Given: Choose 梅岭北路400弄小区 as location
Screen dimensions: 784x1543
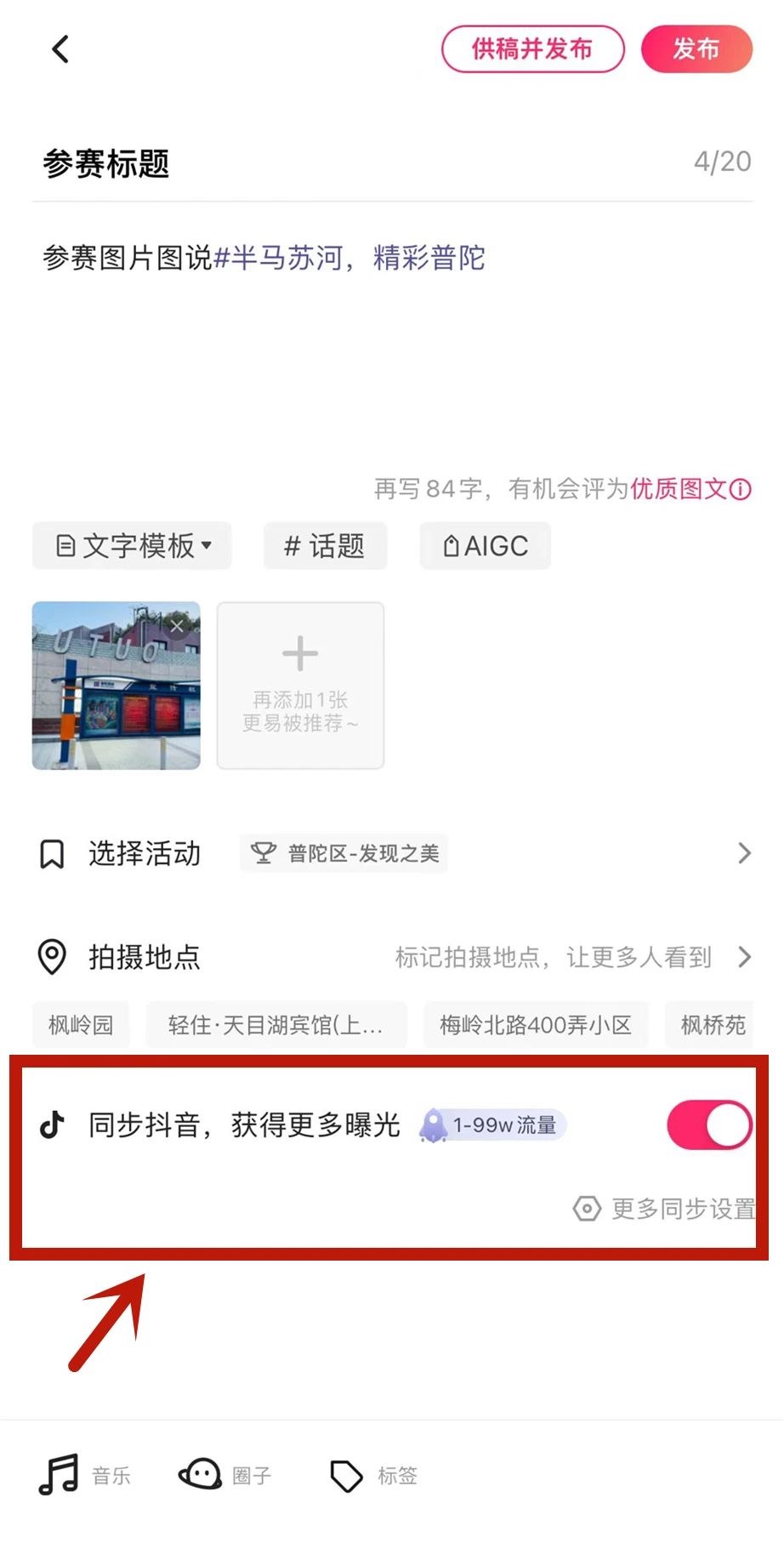Looking at the screenshot, I should click(x=535, y=1025).
